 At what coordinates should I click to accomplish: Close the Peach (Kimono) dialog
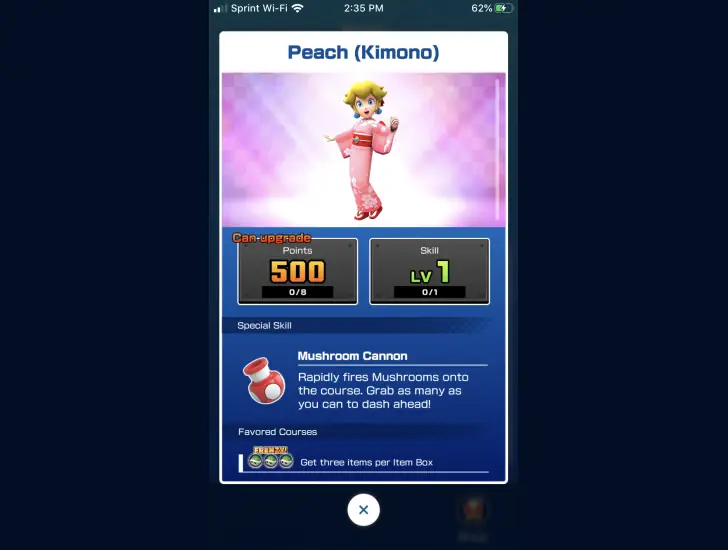click(363, 510)
